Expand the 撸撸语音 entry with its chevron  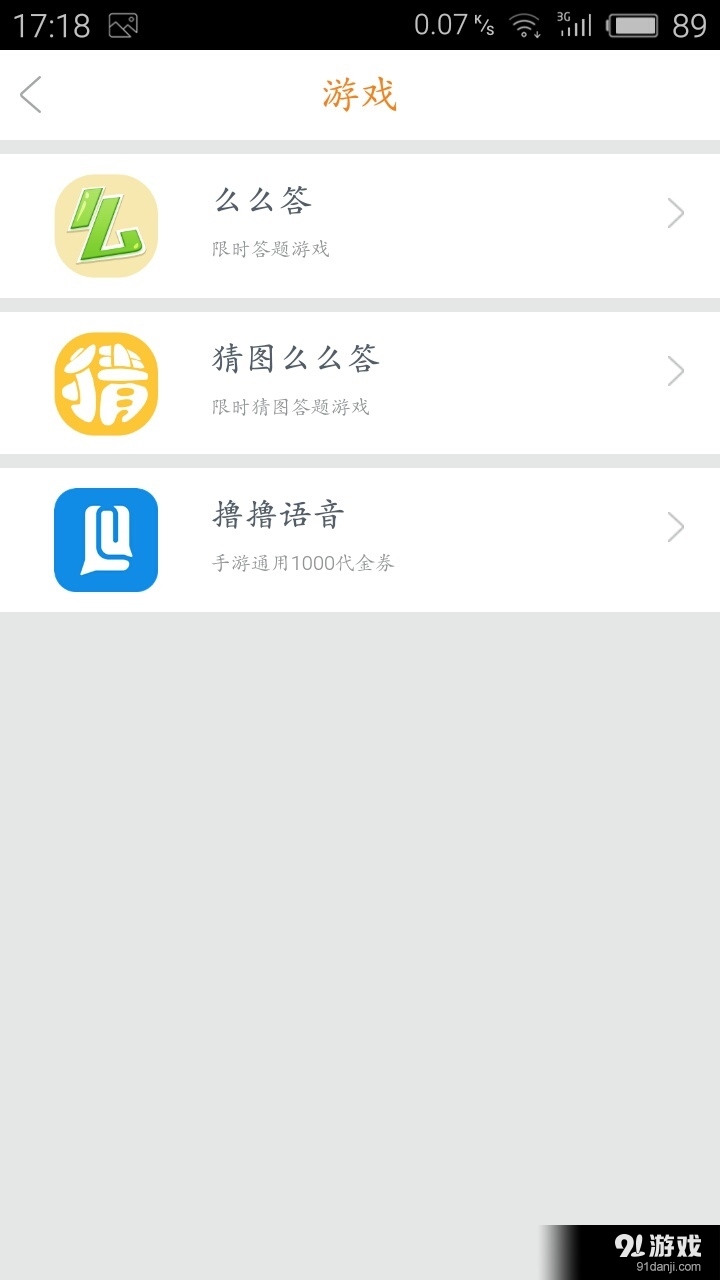tap(676, 526)
